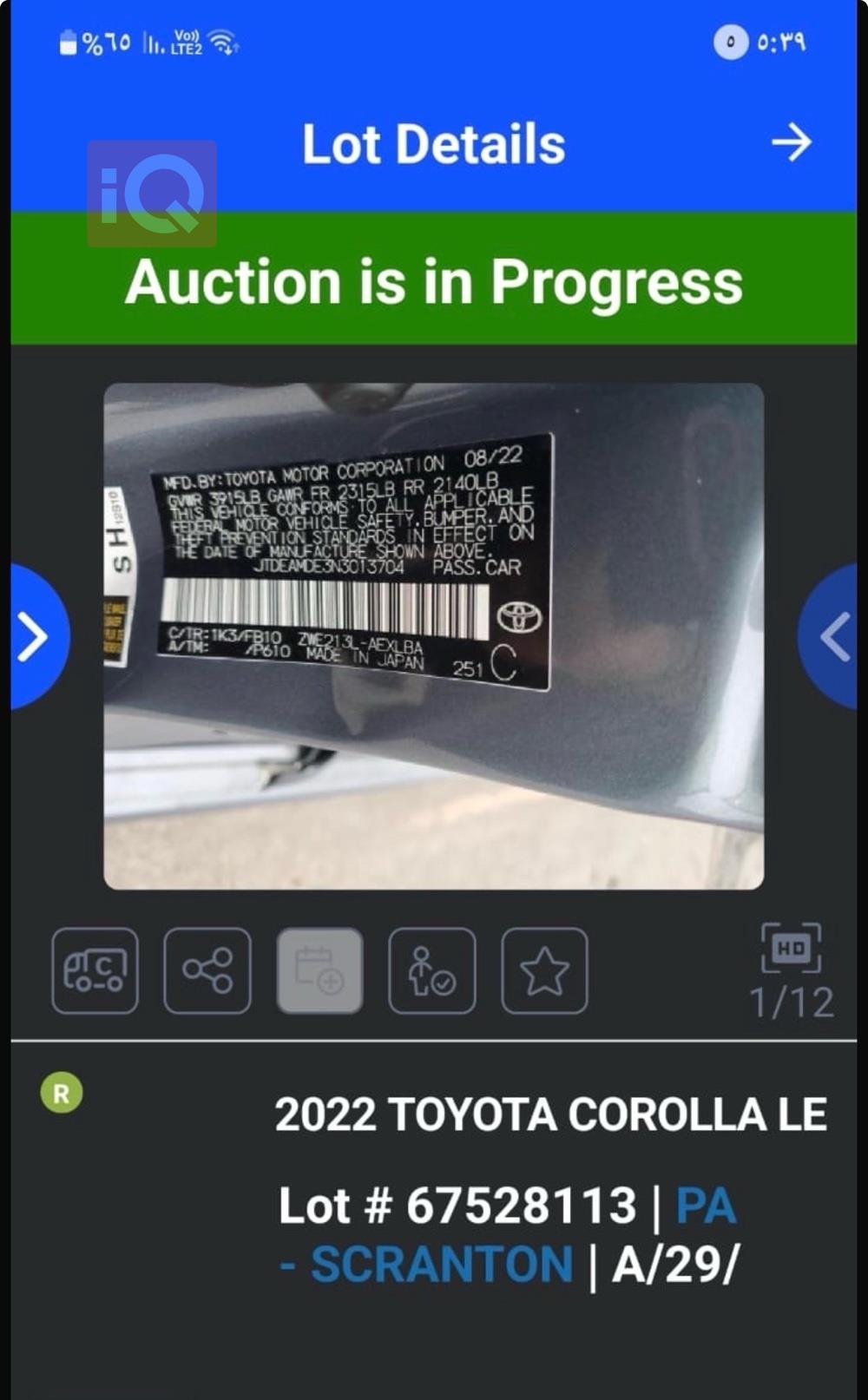Screen dimensions: 868x1400
Task: Tap the greyed calendar add icon
Action: [319, 970]
